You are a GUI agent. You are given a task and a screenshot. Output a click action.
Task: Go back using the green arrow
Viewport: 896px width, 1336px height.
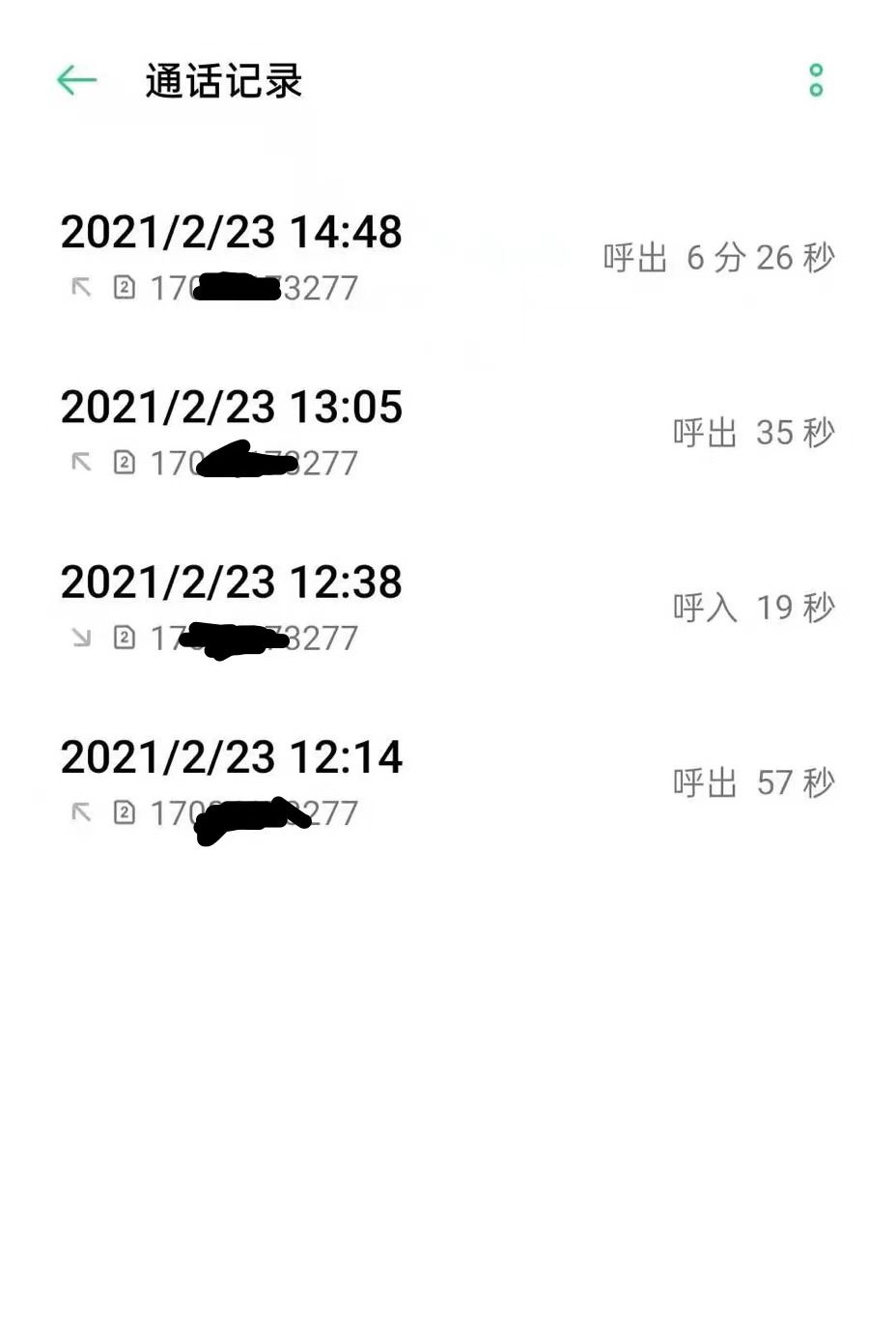[77, 80]
